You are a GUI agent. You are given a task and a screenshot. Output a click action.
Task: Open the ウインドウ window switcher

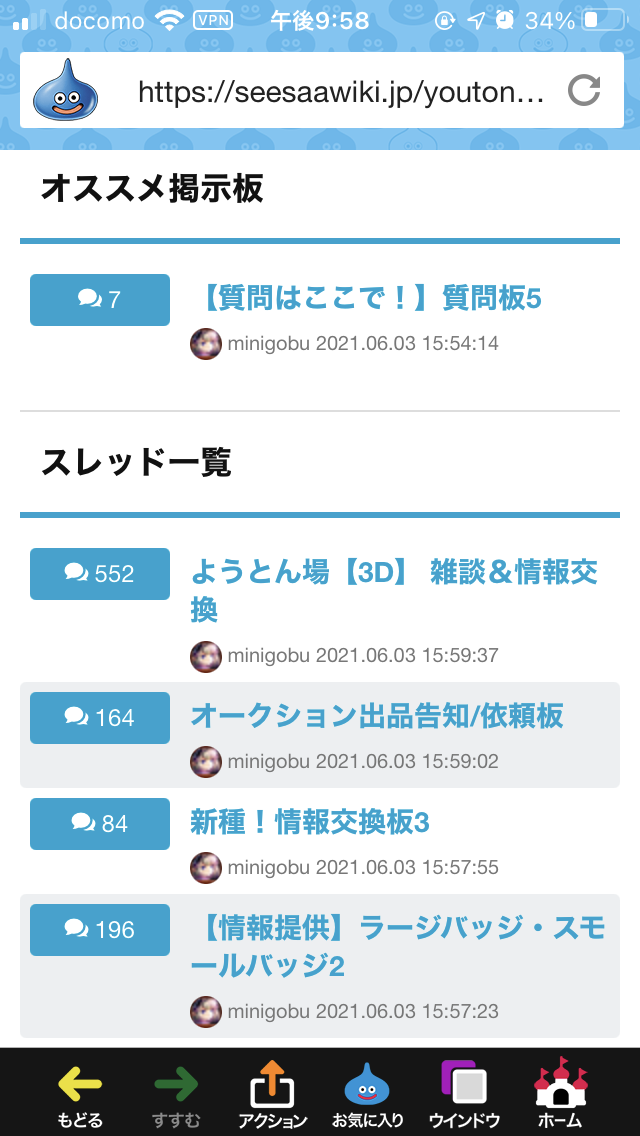(464, 1095)
